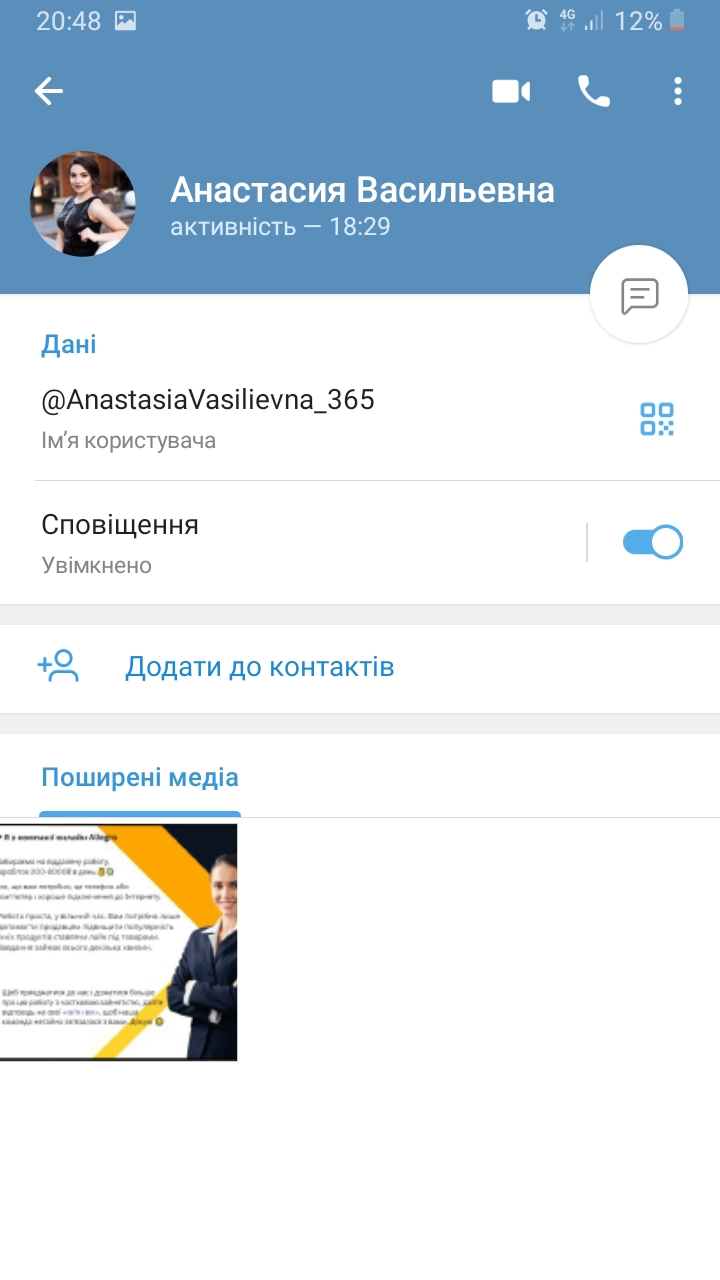This screenshot has height=1280, width=720.
Task: Switch to the Поширені медіа tab
Action: coord(140,778)
